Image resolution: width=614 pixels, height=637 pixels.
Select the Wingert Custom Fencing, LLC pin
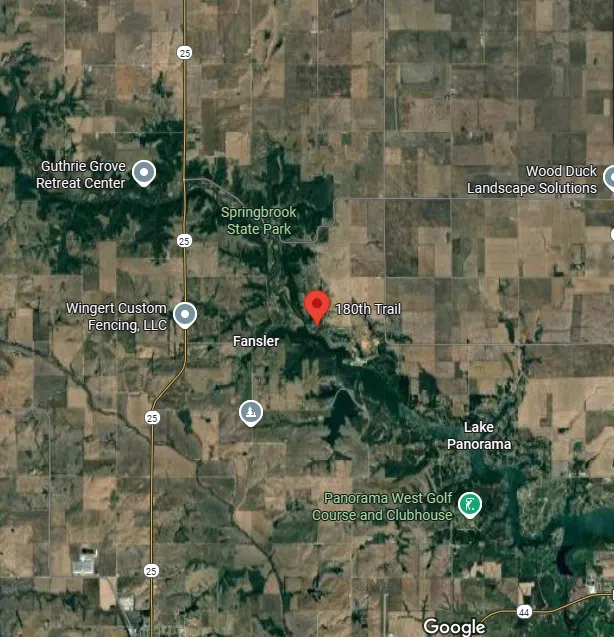pos(185,315)
